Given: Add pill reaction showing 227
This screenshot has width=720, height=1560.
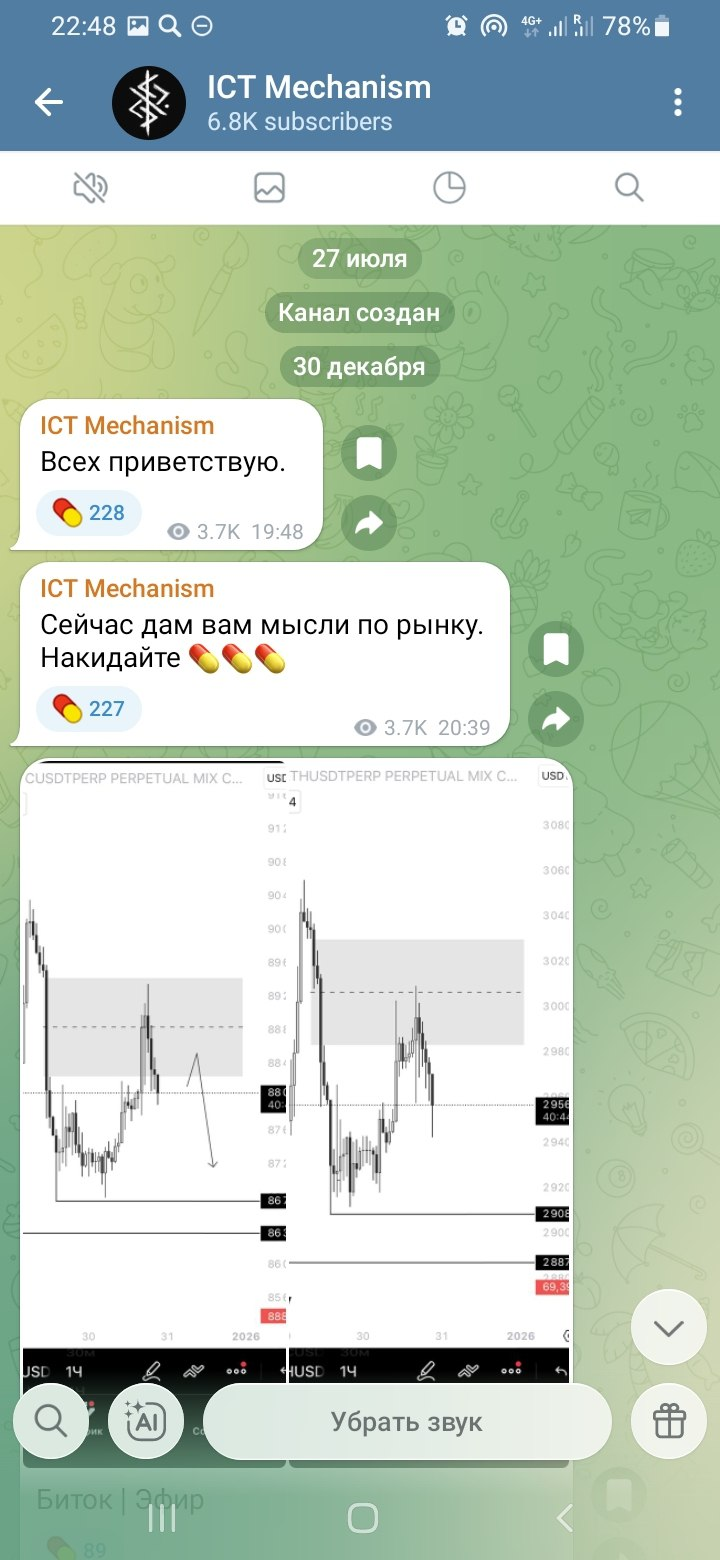Looking at the screenshot, I should (90, 710).
